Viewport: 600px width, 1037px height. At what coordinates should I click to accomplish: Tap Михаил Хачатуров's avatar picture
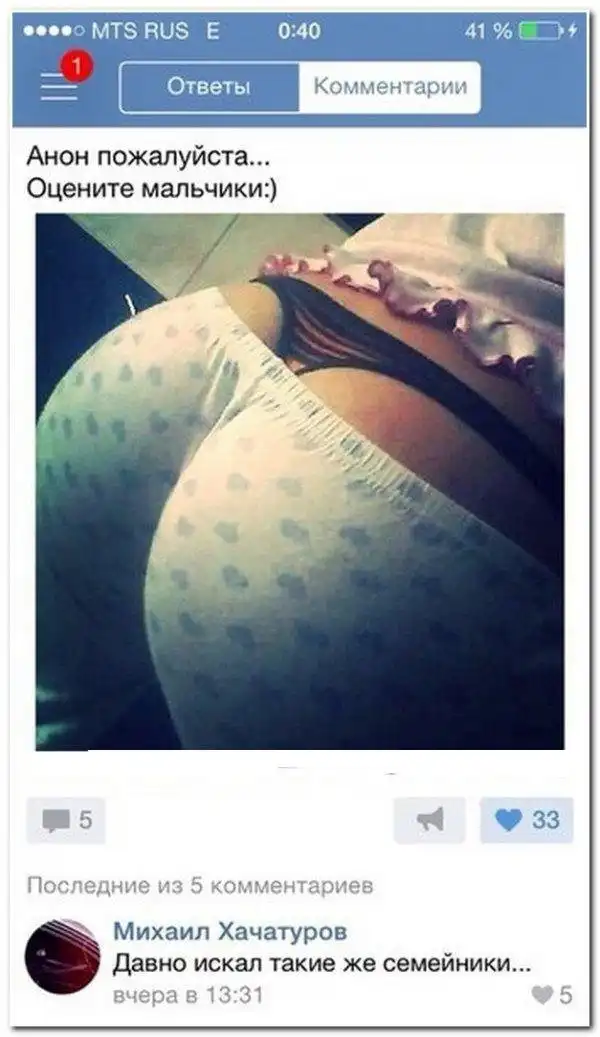coord(62,956)
